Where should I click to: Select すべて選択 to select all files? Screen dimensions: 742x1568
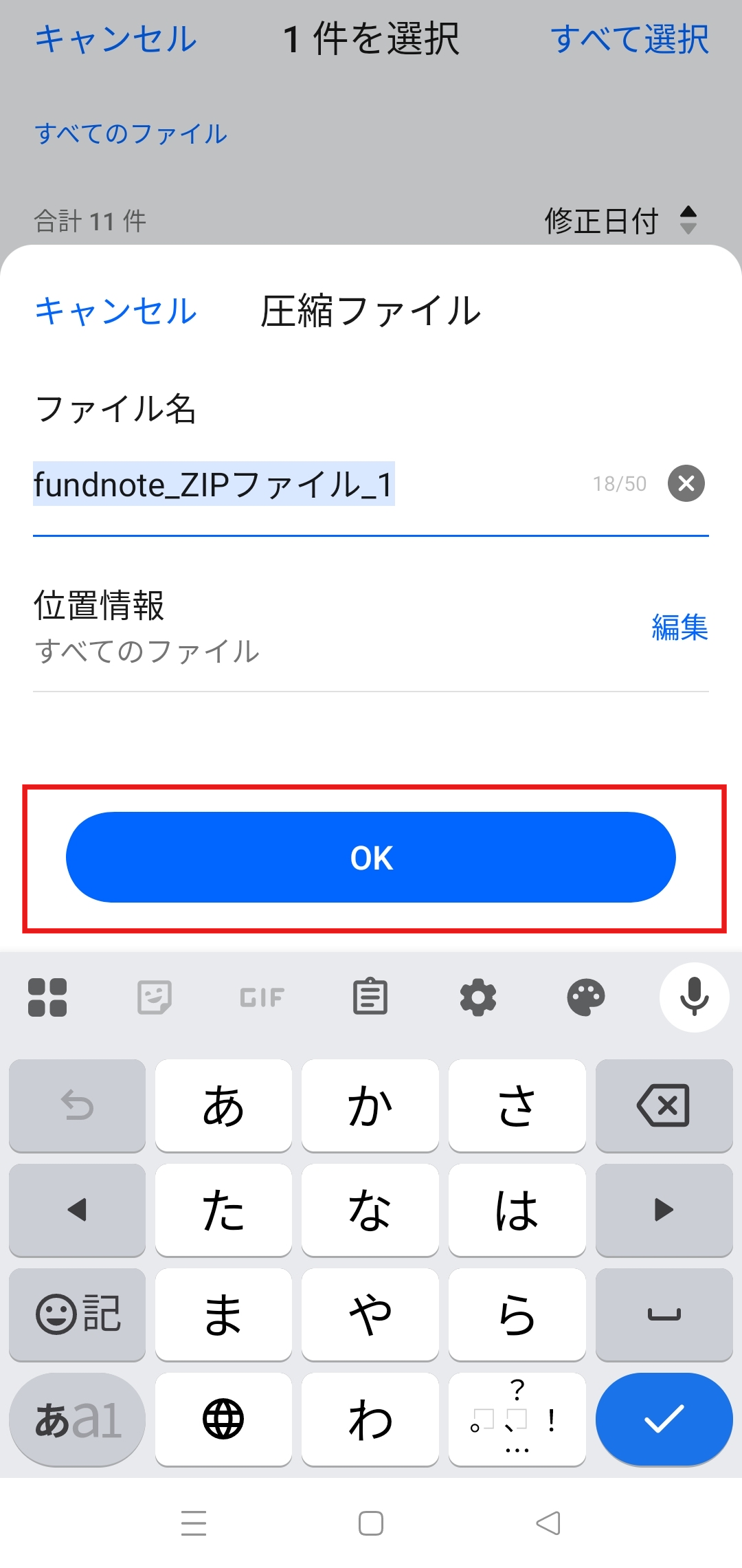pyautogui.click(x=631, y=39)
